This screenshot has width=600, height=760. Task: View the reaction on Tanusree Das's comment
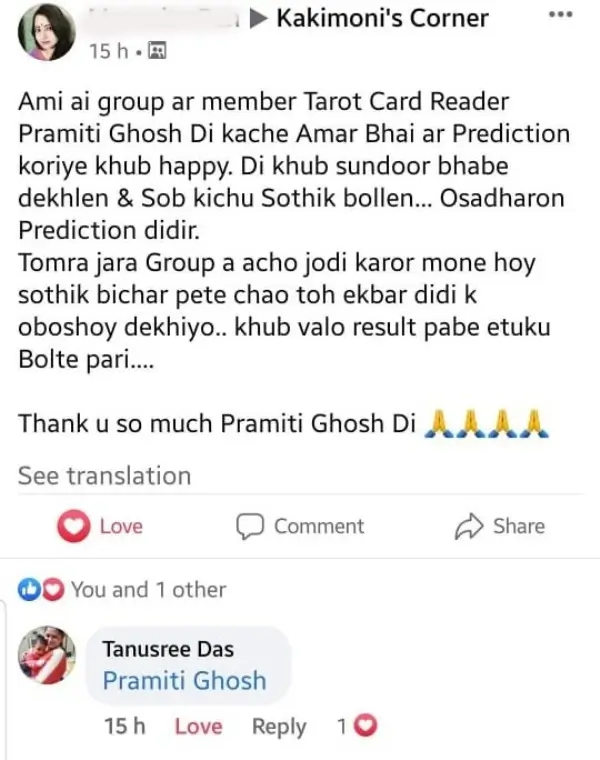[x=358, y=727]
